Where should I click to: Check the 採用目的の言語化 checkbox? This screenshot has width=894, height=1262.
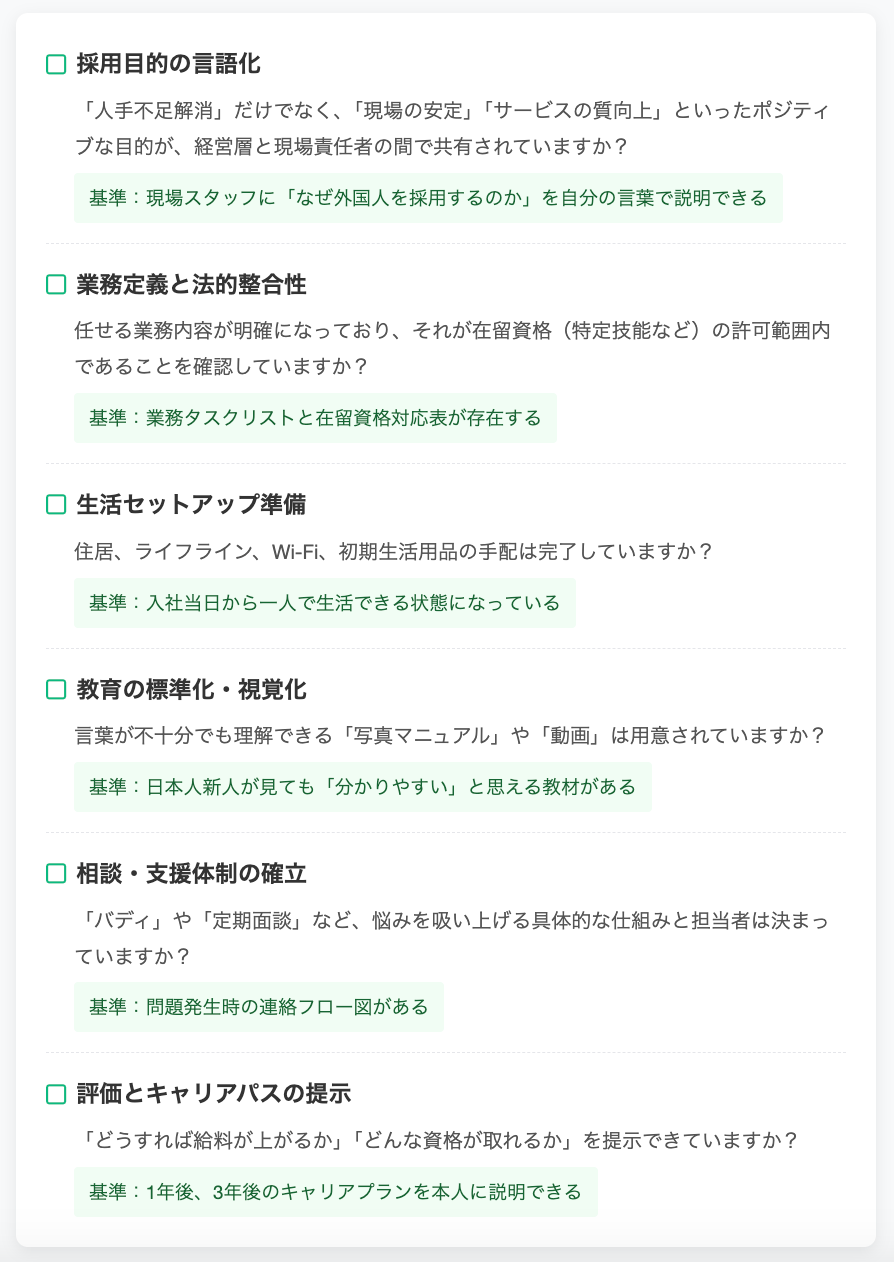[x=56, y=65]
